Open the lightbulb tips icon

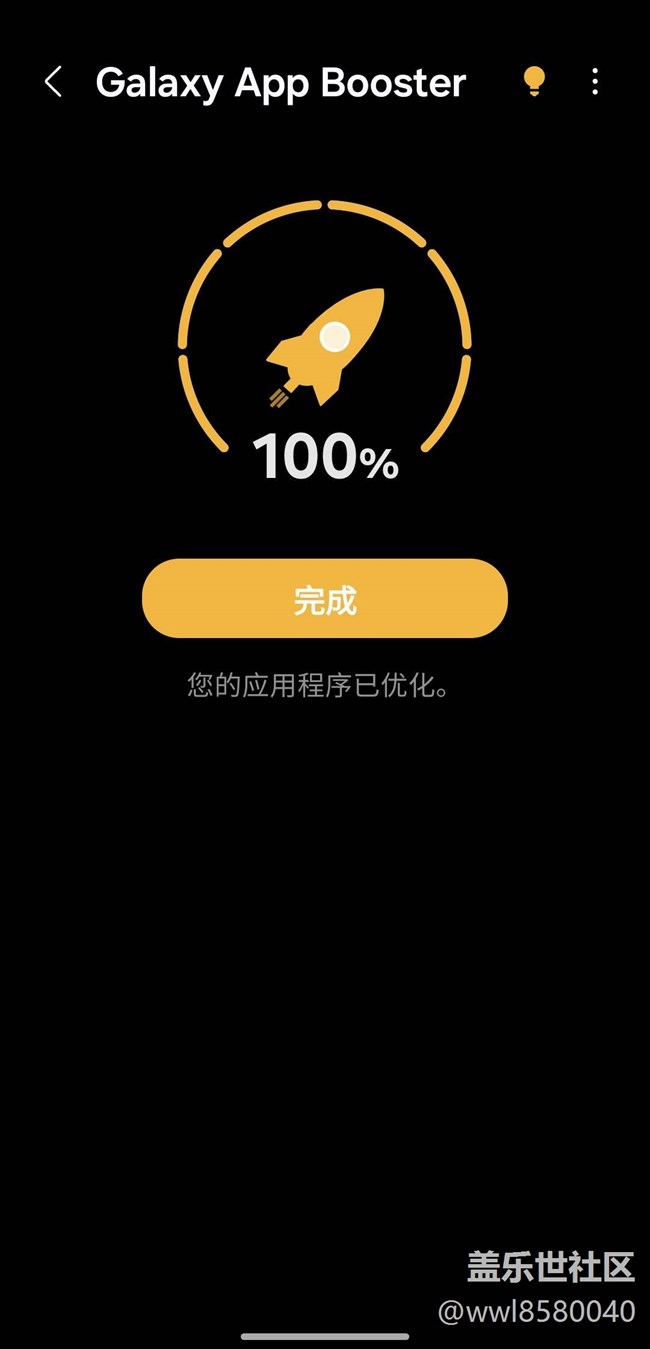(535, 82)
